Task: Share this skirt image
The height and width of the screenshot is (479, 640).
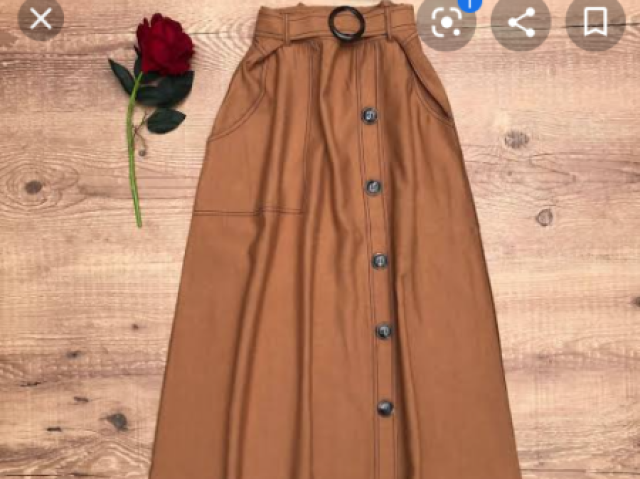Action: tap(521, 22)
